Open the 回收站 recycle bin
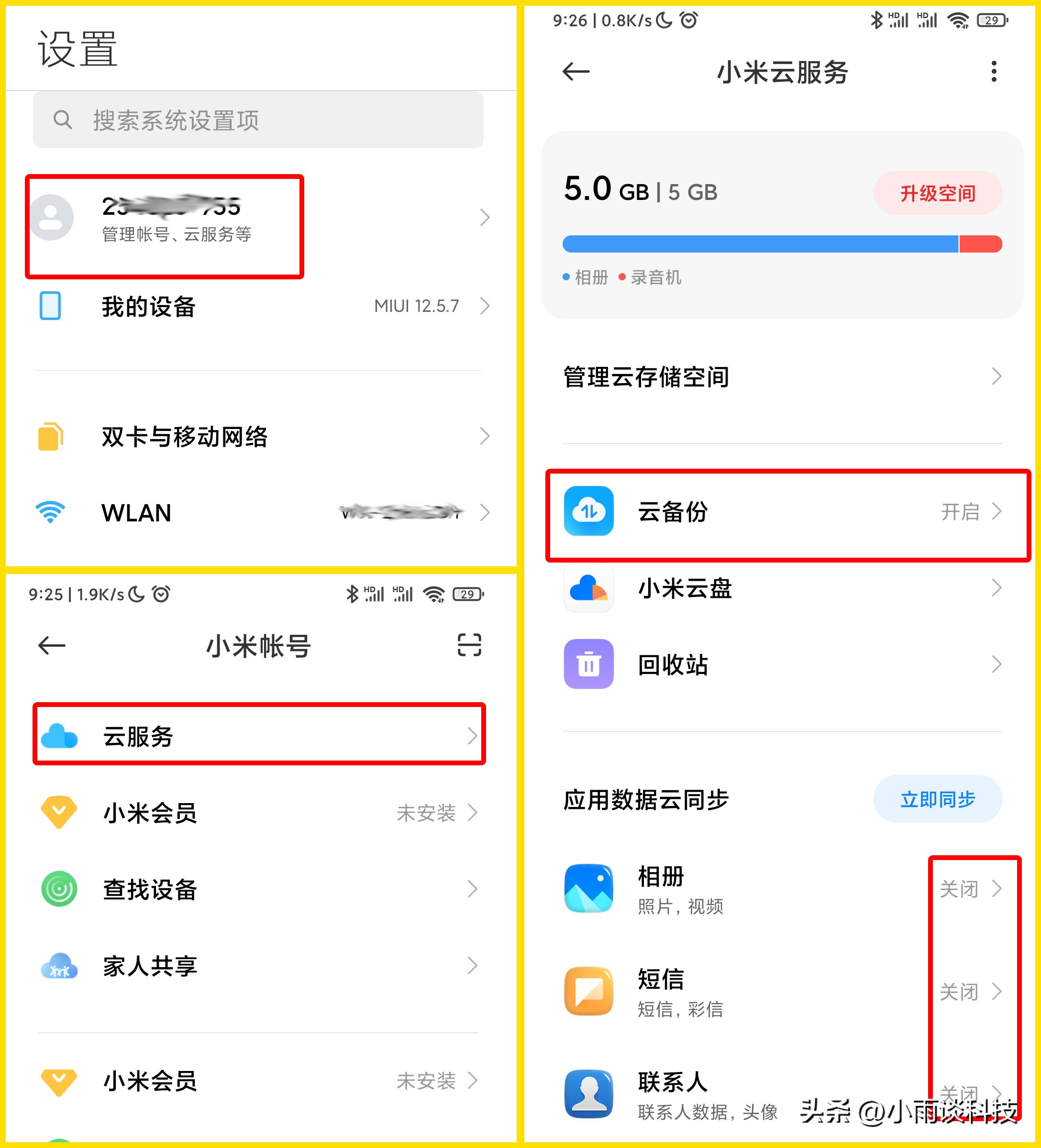1041x1148 pixels. (x=588, y=664)
